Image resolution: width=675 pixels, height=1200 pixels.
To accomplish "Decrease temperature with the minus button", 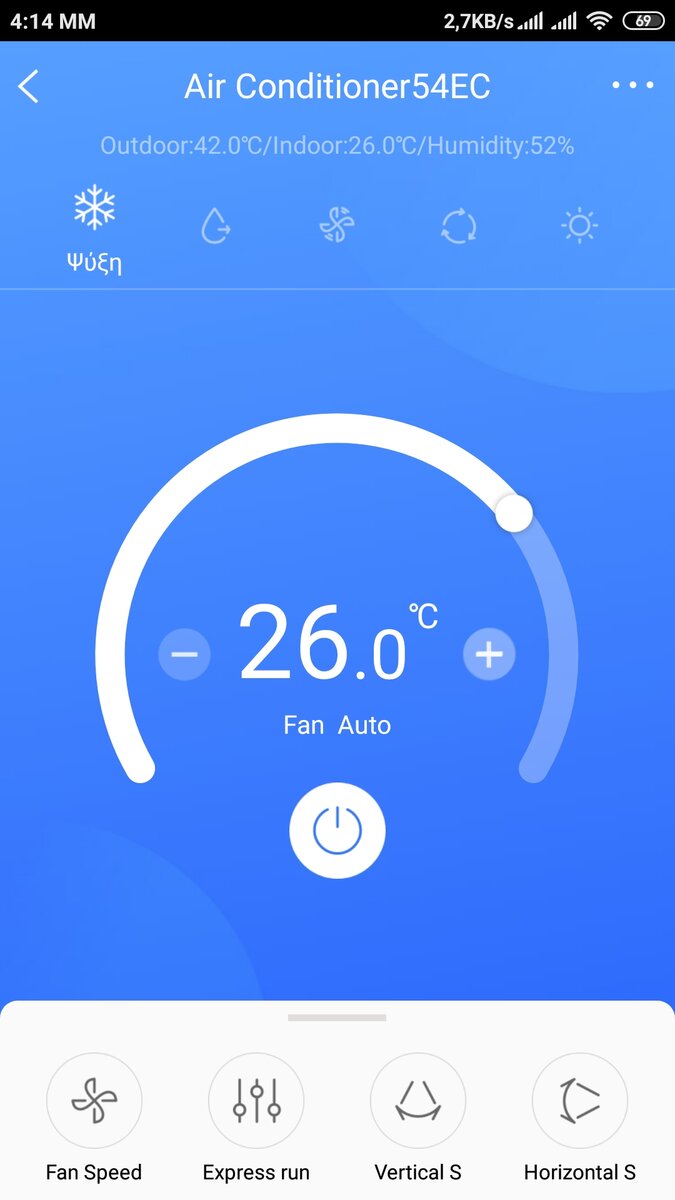I will 185,655.
